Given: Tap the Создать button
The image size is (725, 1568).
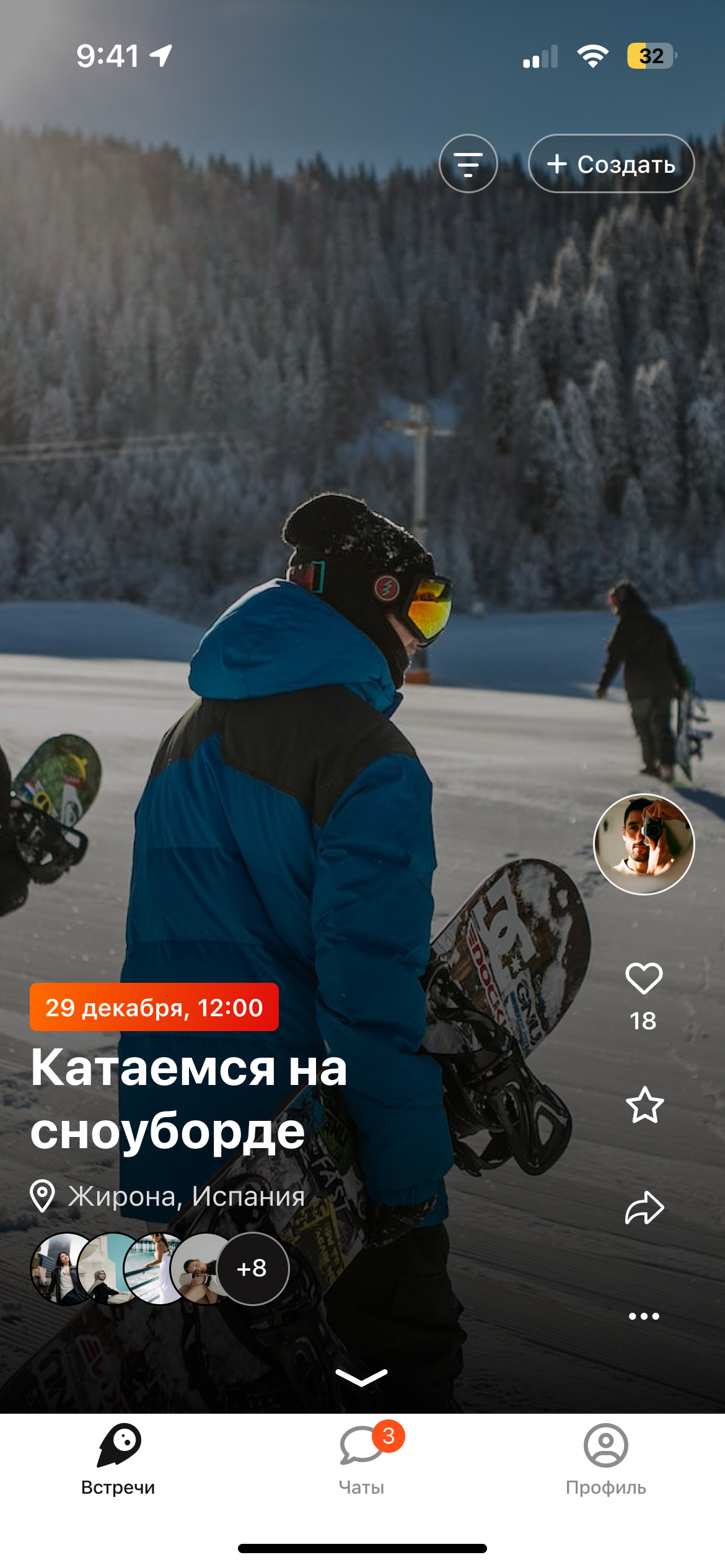Looking at the screenshot, I should pos(611,163).
